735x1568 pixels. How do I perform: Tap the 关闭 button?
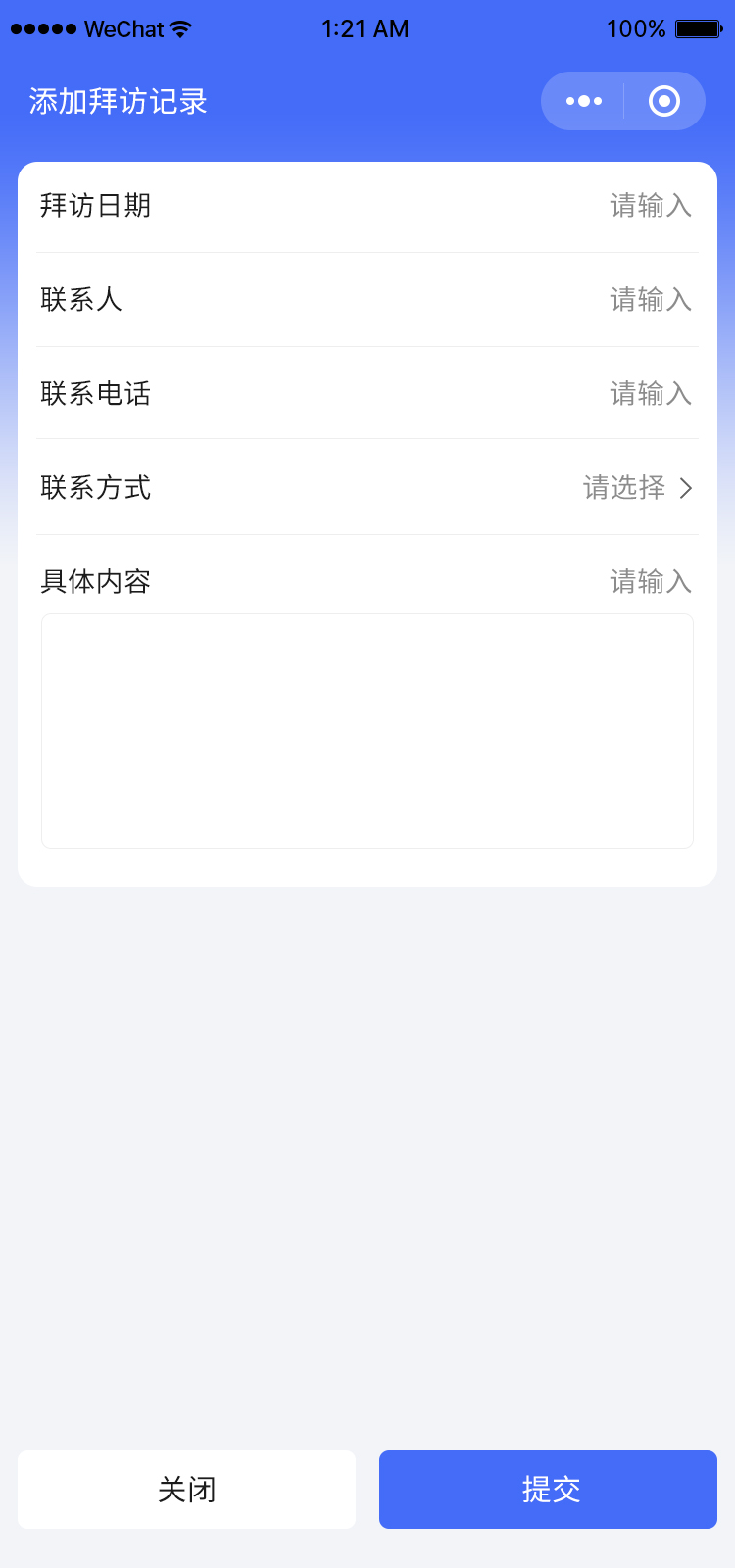coord(186,1490)
